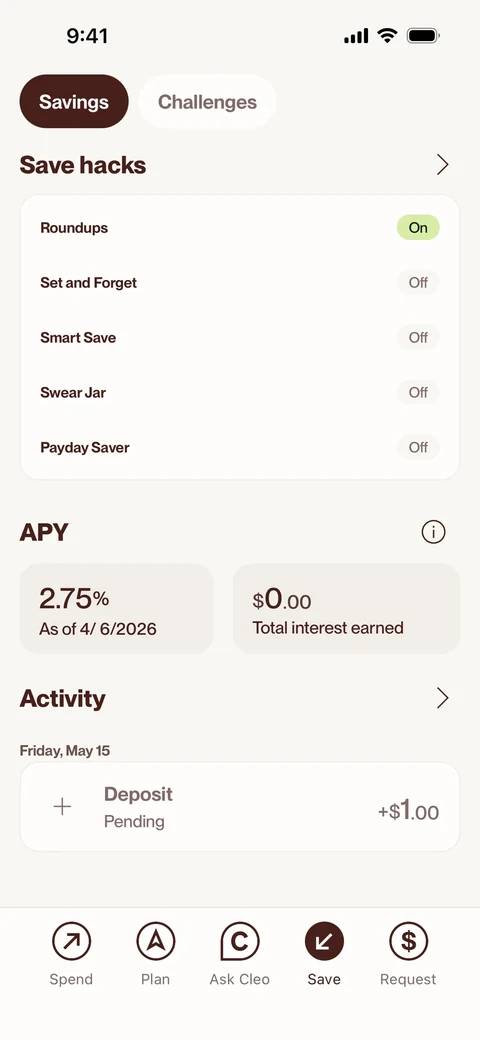Select the Save tab
Viewport: 480px width, 1040px height.
(x=324, y=954)
